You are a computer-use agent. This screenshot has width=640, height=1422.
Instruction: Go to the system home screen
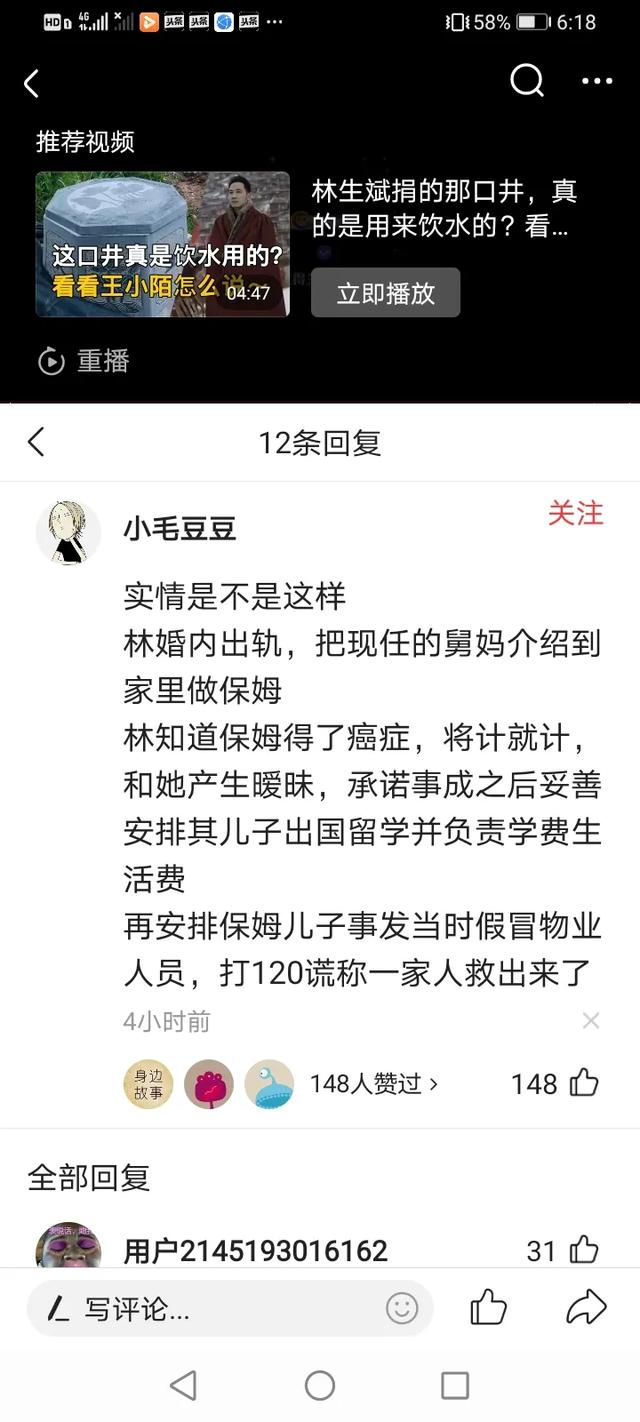pyautogui.click(x=320, y=1385)
